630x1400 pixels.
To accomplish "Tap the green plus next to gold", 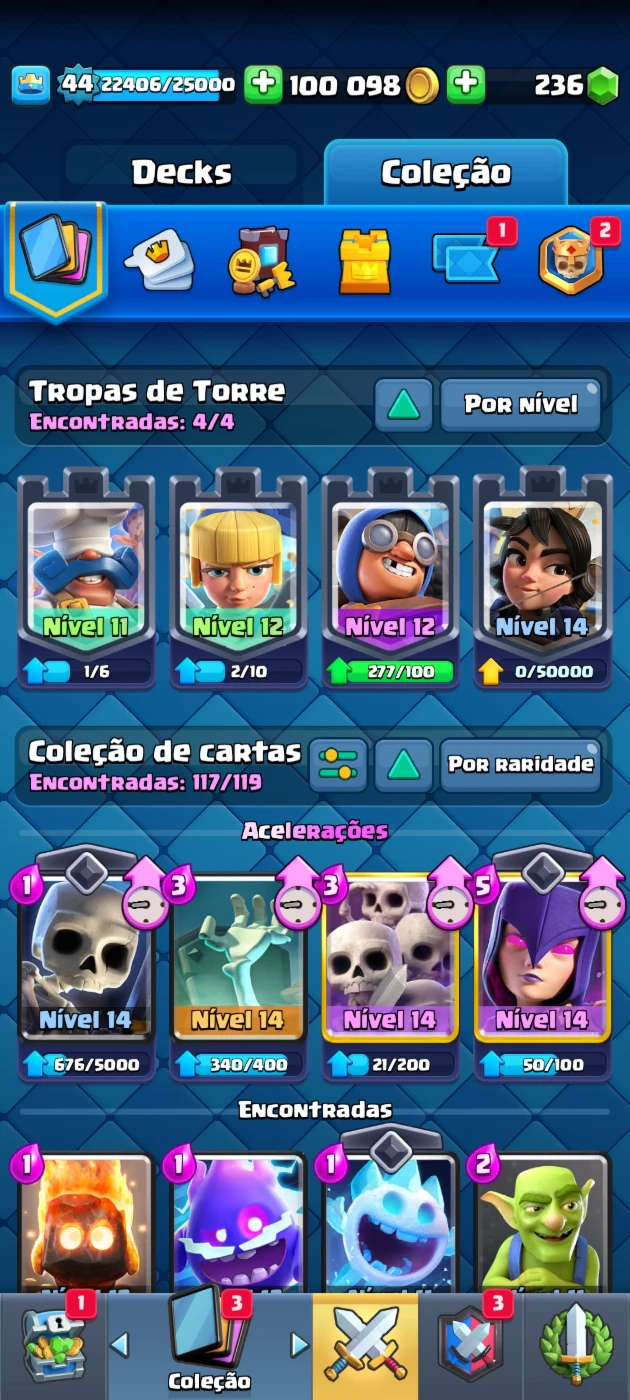I will 263,85.
